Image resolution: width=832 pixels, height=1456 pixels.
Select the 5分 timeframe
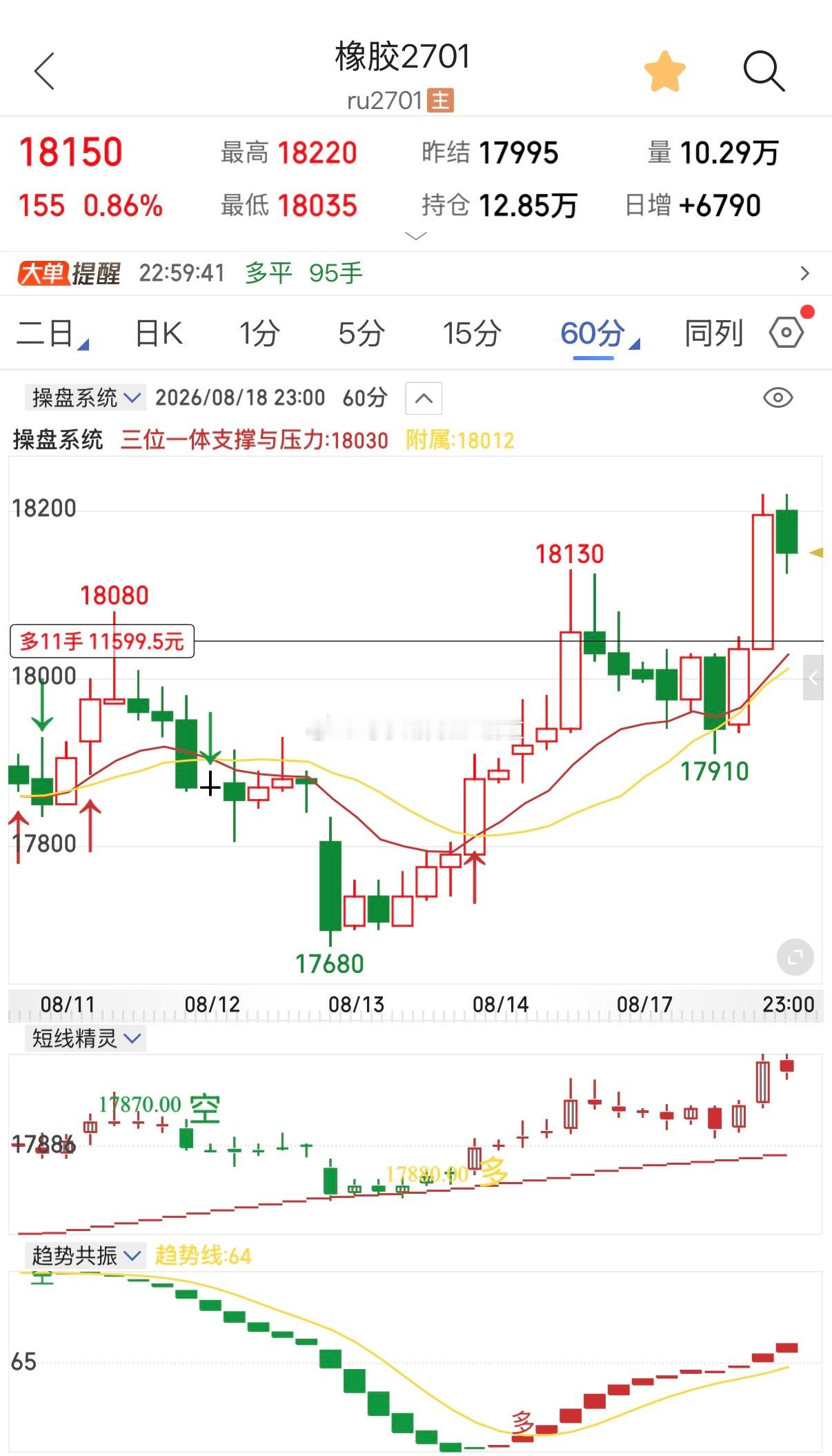click(361, 334)
